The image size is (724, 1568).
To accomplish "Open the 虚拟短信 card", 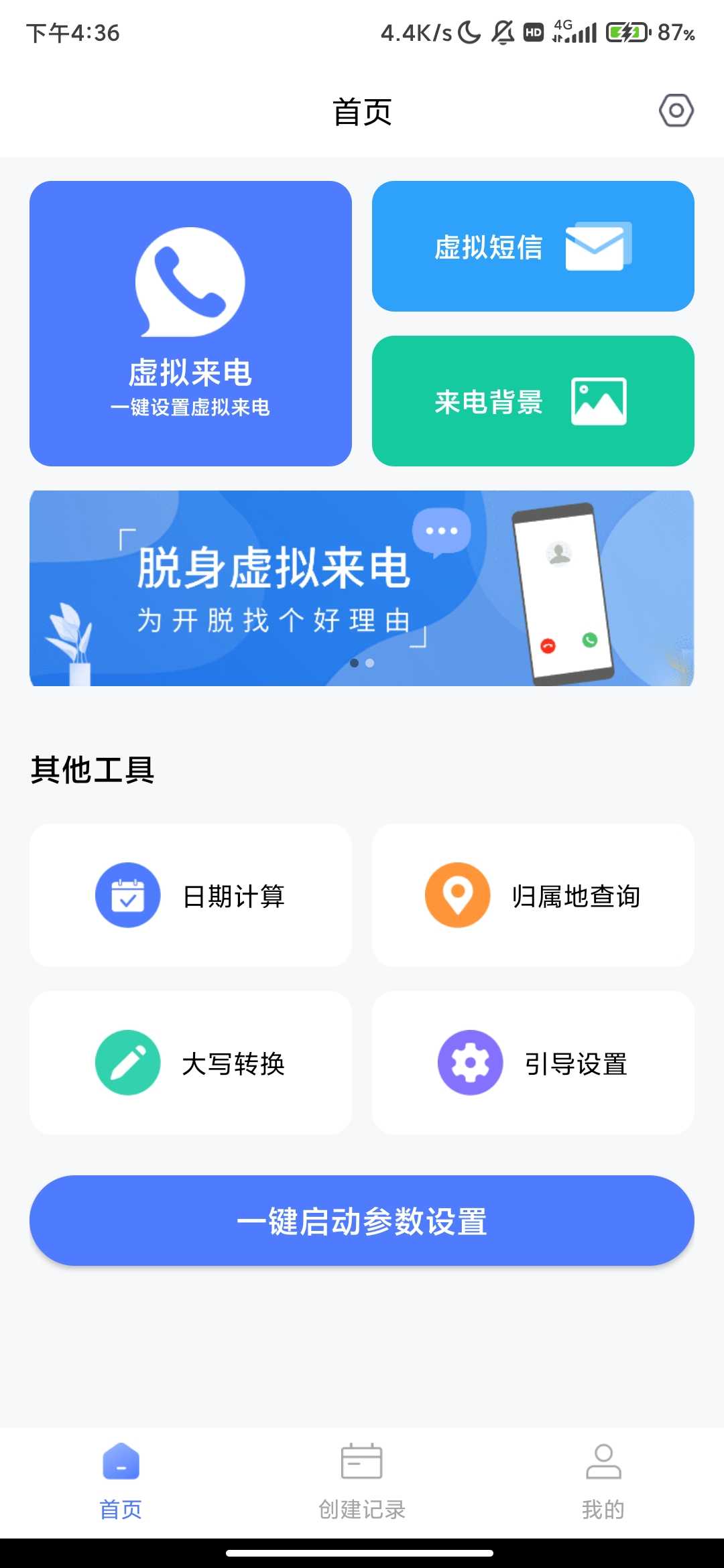I will (533, 247).
